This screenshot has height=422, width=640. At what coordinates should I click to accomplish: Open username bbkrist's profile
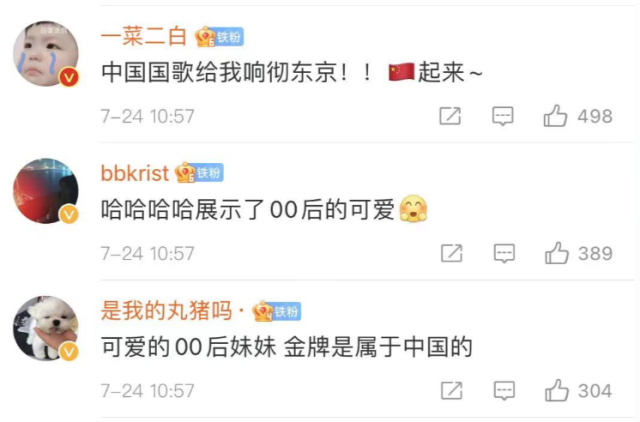coord(134,173)
